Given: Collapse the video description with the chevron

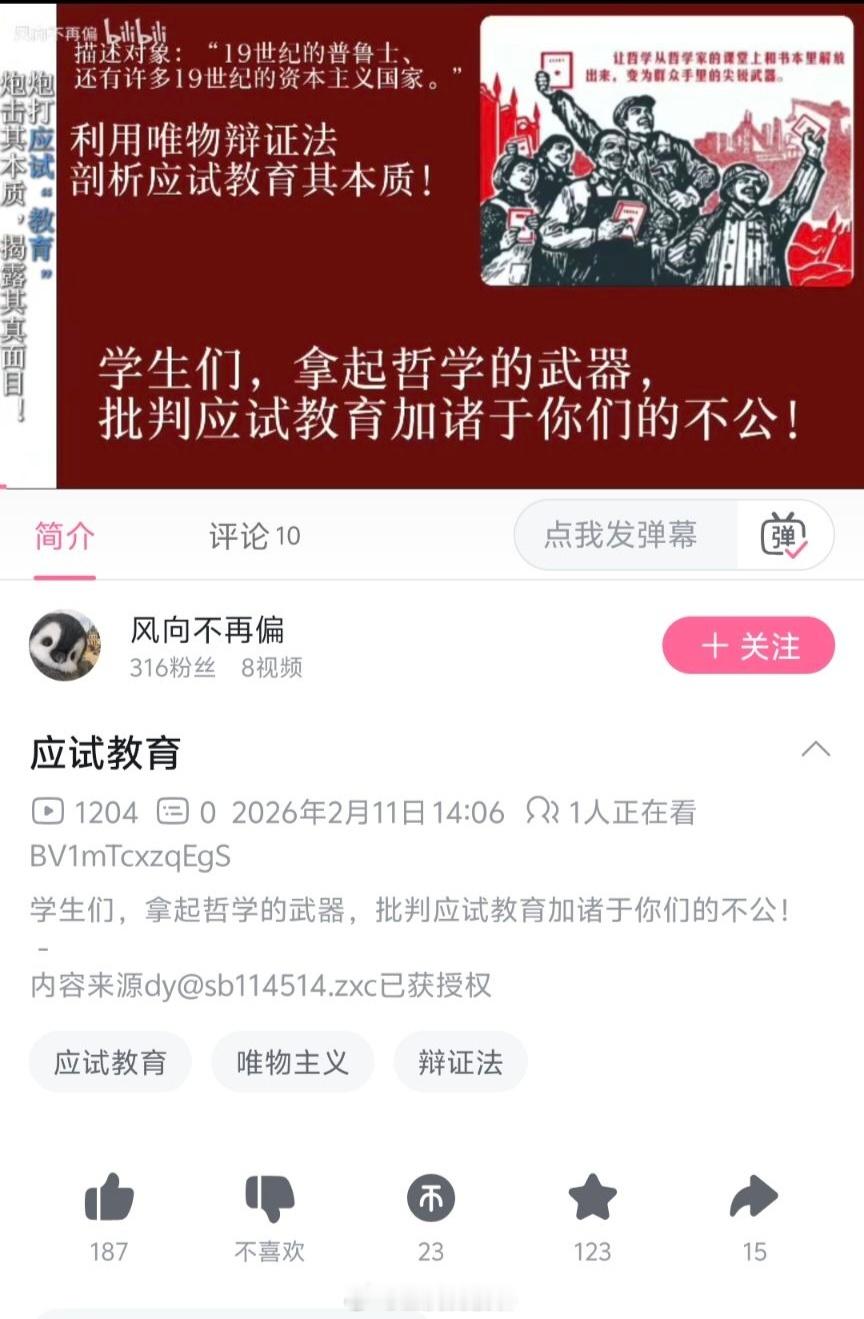Looking at the screenshot, I should point(817,750).
